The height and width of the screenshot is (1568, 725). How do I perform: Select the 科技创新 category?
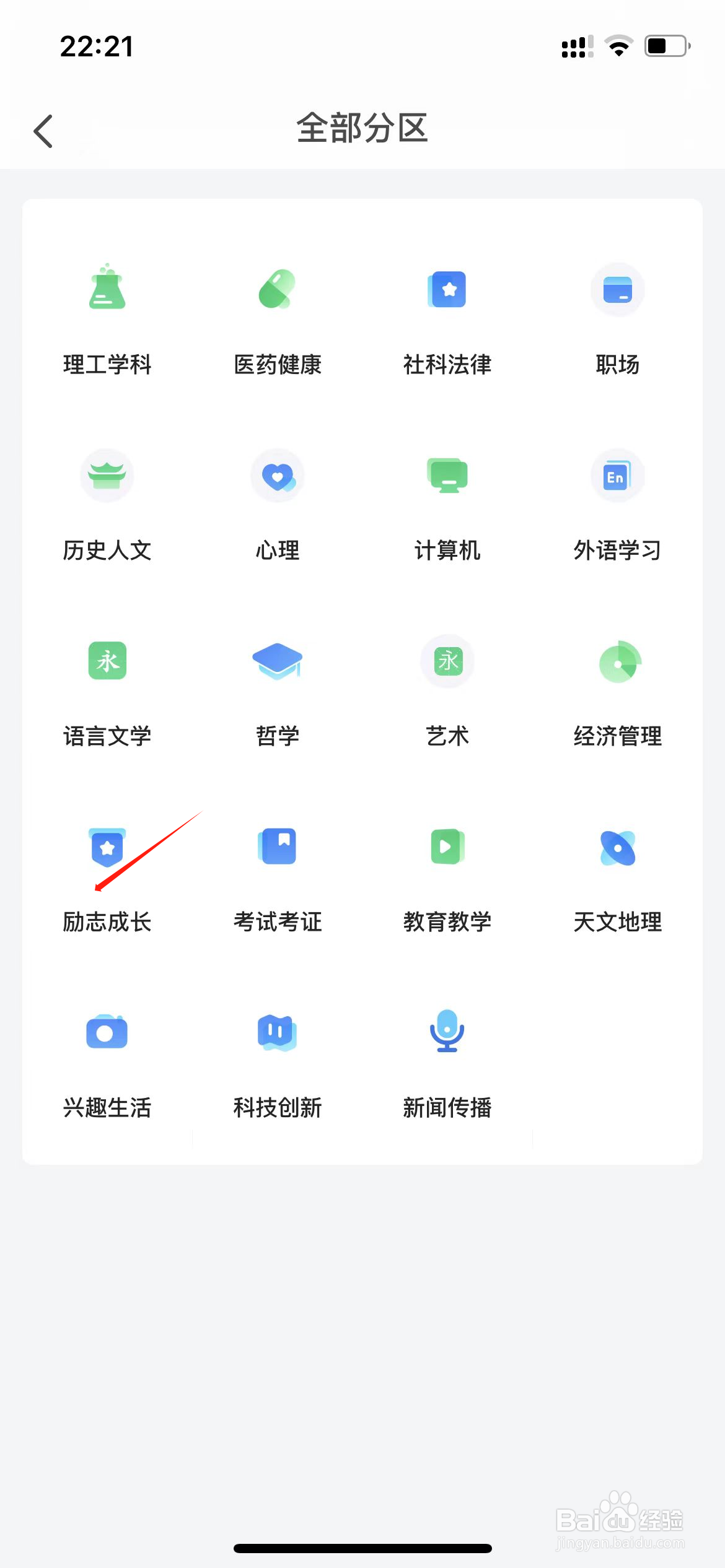coord(278,1063)
